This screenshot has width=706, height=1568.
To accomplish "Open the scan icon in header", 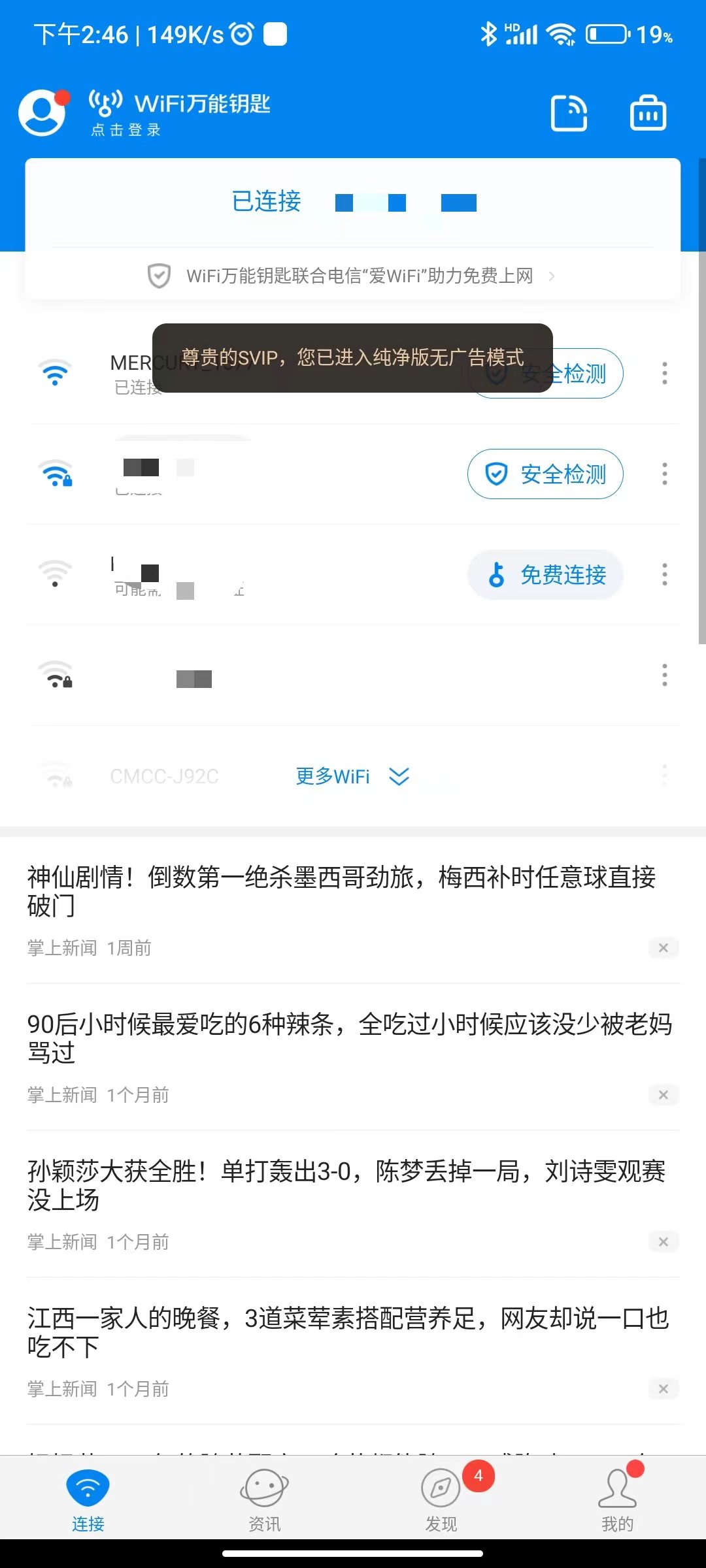I will pyautogui.click(x=569, y=113).
